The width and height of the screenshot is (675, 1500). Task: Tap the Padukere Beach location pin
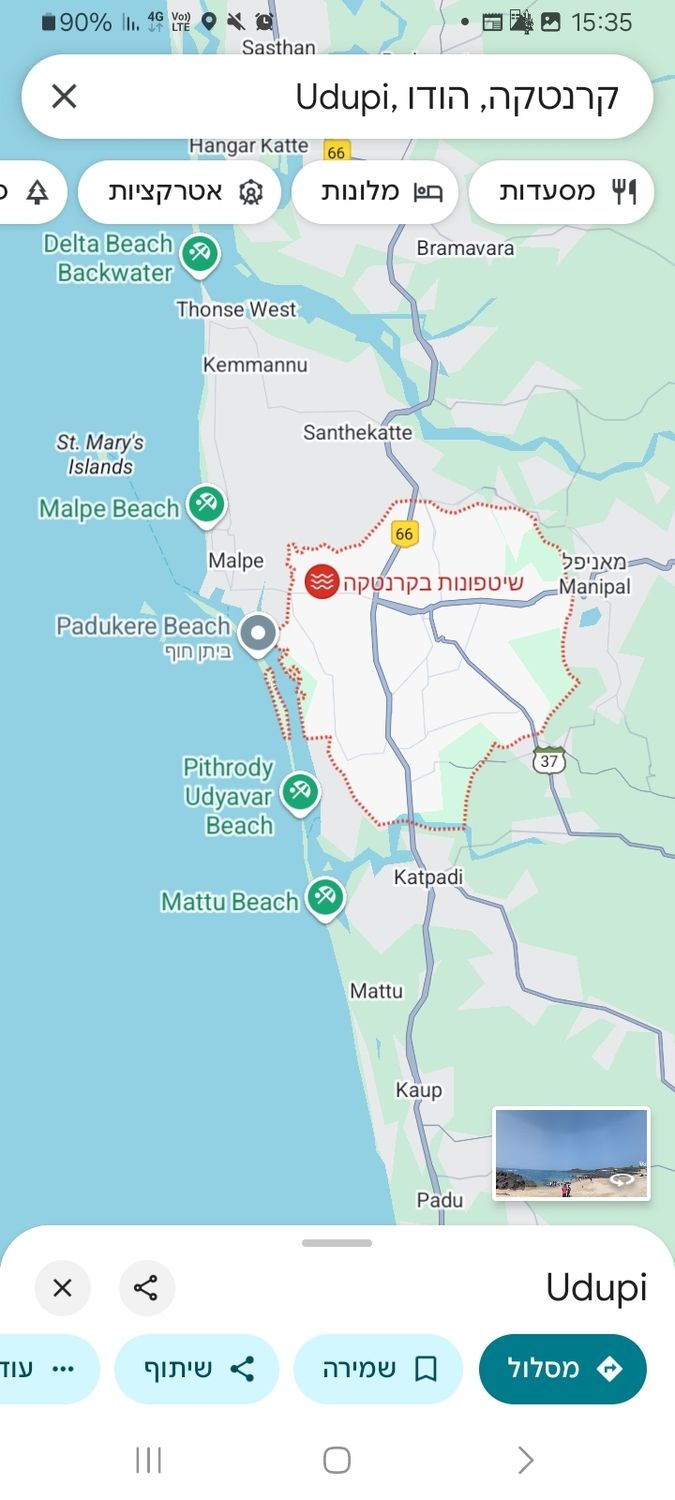[259, 633]
